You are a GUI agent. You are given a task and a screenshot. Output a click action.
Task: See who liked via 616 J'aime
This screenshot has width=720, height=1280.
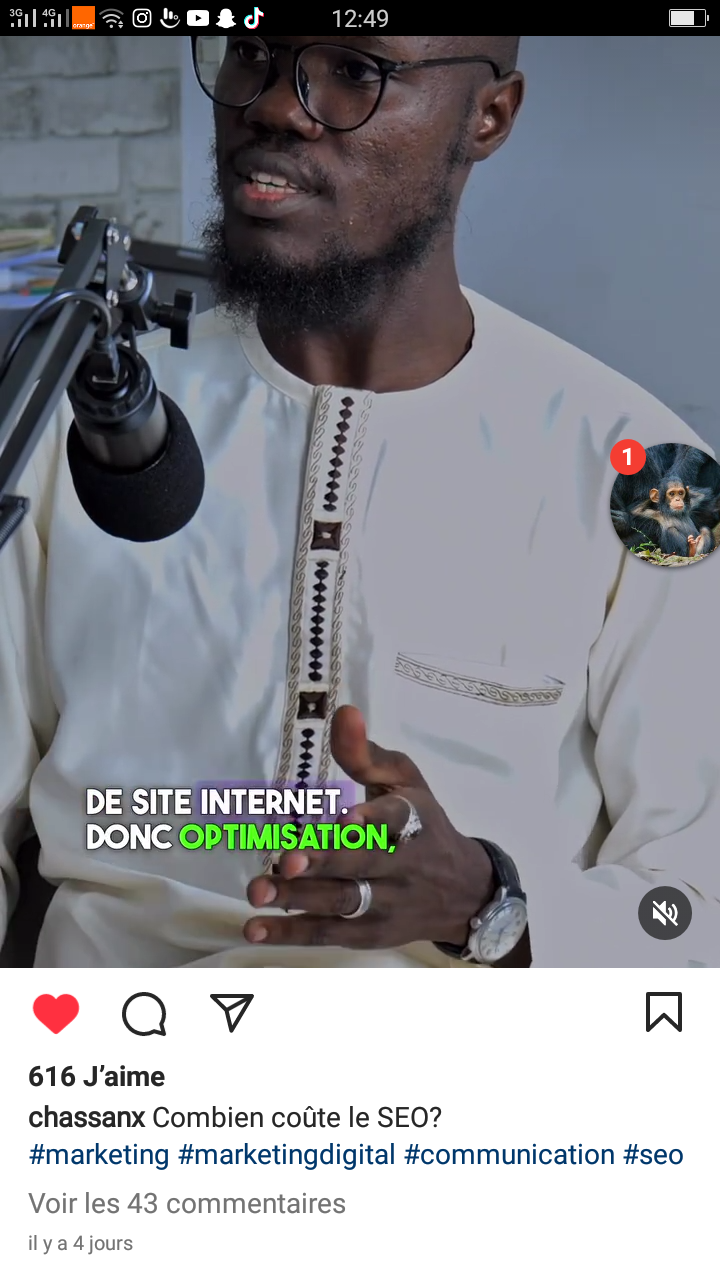click(x=97, y=1076)
